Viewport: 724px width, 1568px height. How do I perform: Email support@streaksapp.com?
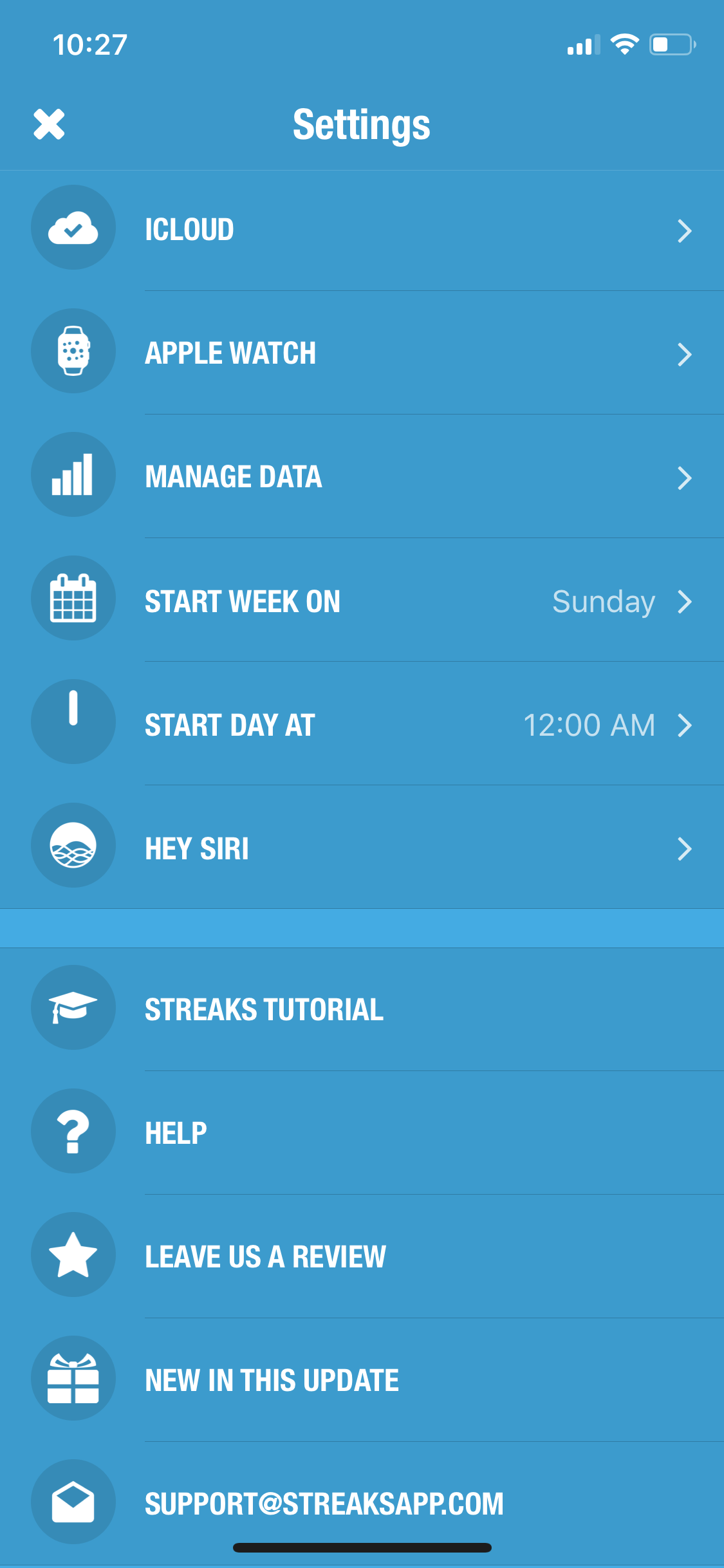click(x=362, y=1504)
